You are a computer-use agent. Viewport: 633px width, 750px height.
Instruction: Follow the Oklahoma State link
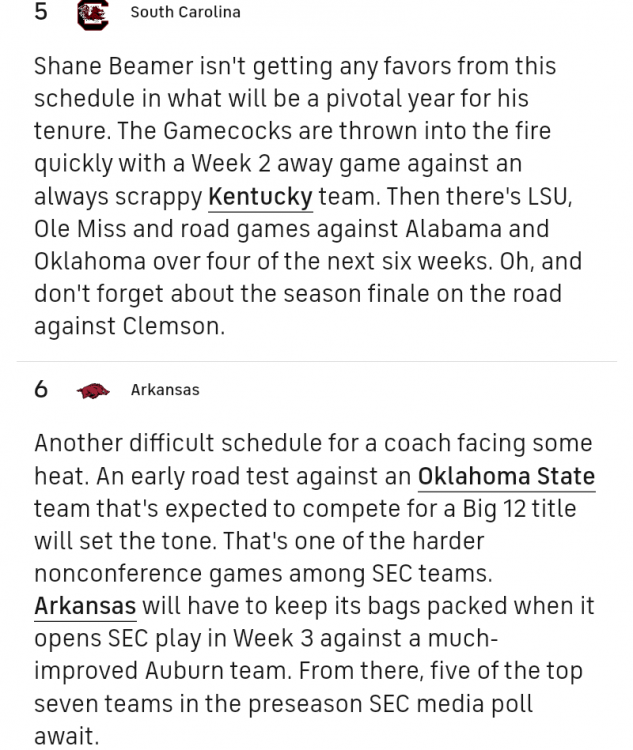tap(506, 477)
